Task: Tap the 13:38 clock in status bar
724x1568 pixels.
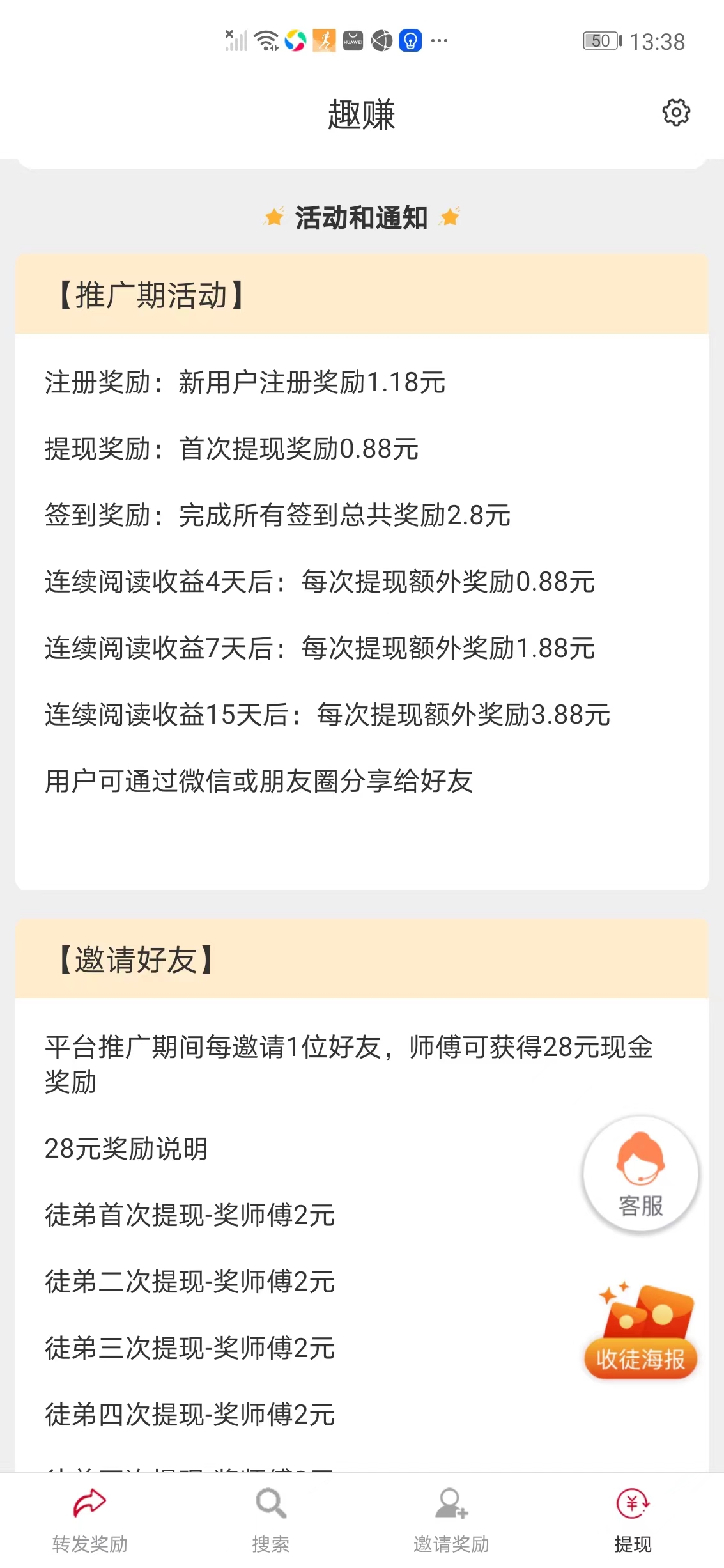Action: click(657, 40)
